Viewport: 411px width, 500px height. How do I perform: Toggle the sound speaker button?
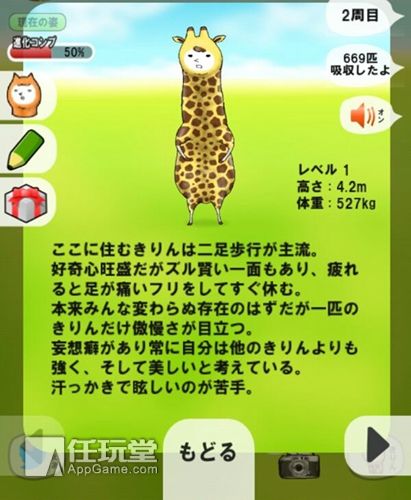[x=369, y=116]
